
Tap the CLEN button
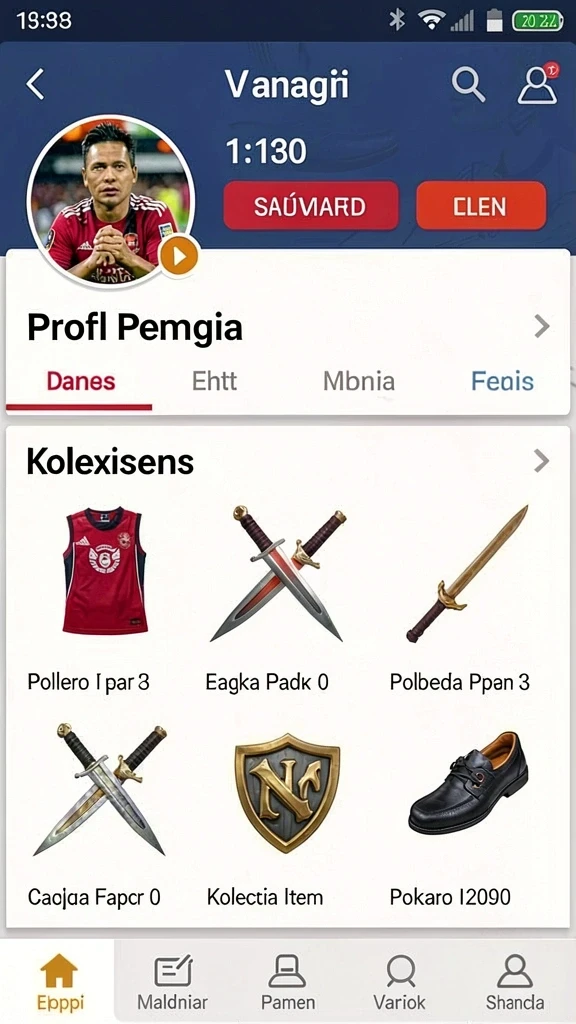pos(481,206)
